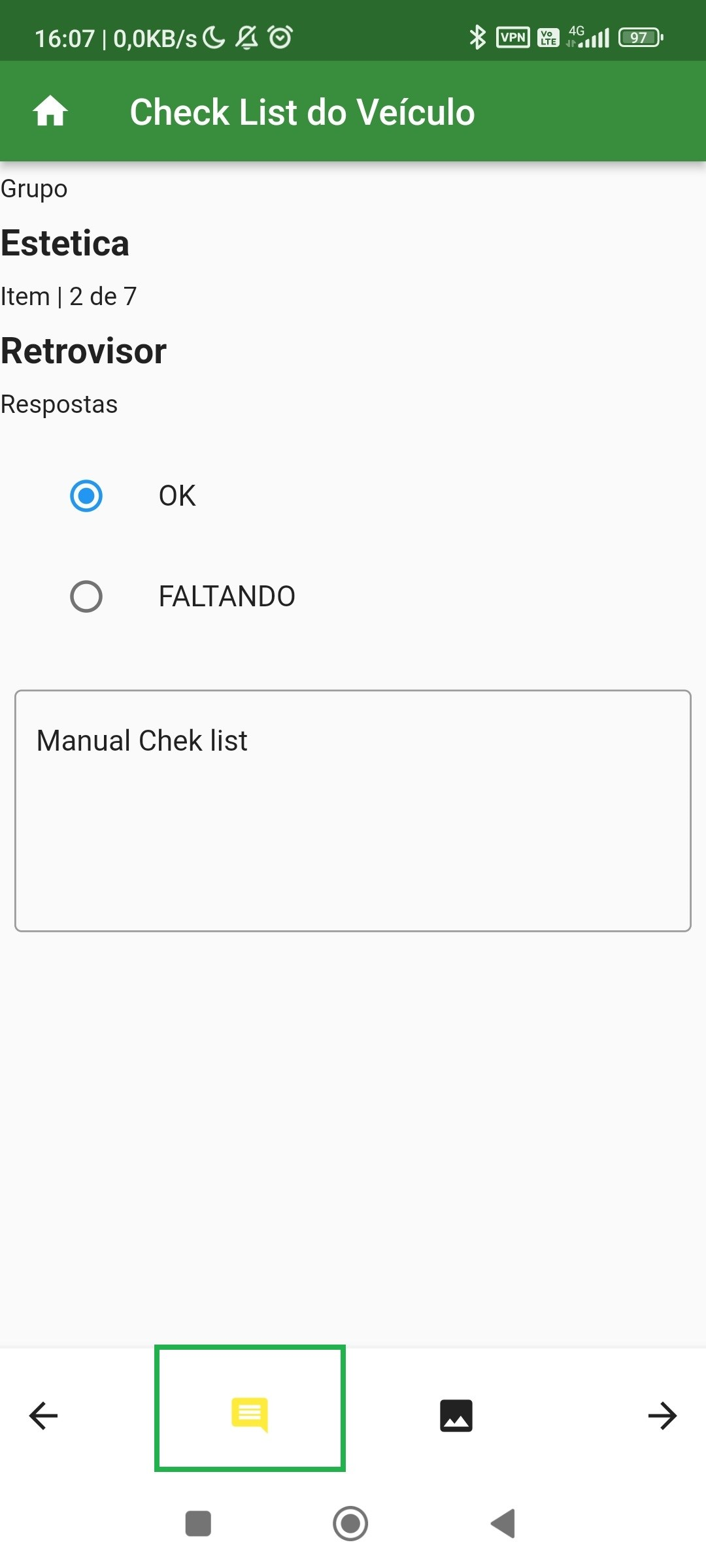Edit the Manual Chek list text field
Image resolution: width=706 pixels, height=1568 pixels.
coord(353,810)
